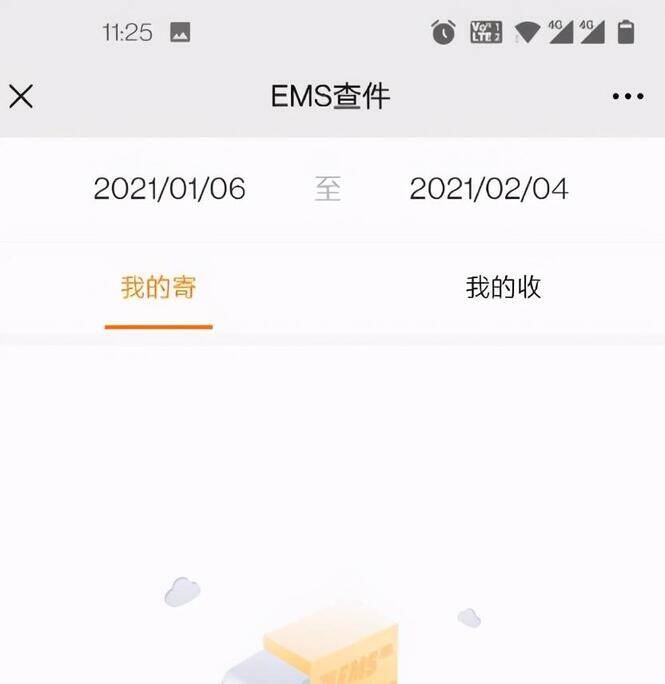Open the three-dot overflow menu

coord(627,97)
